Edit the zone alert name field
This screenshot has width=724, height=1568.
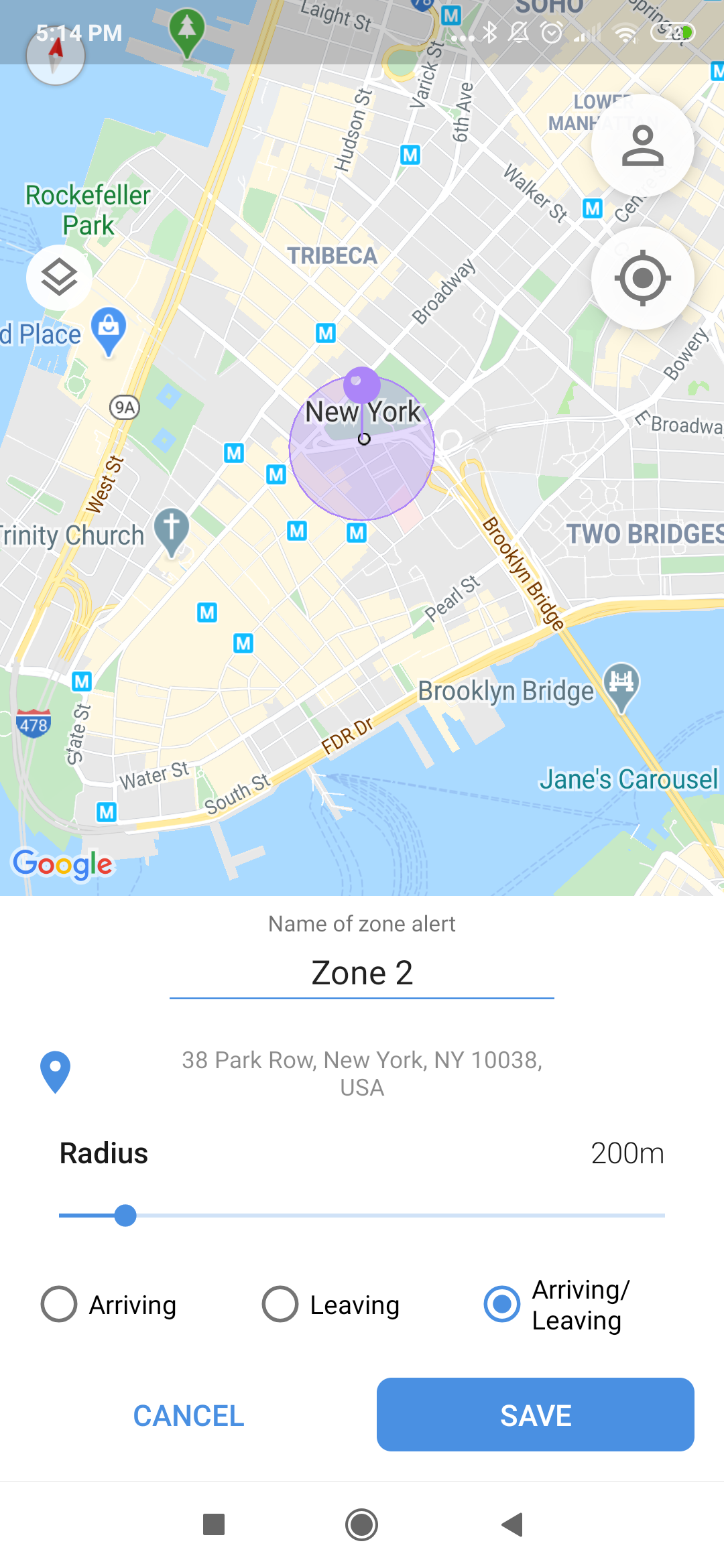[x=362, y=973]
